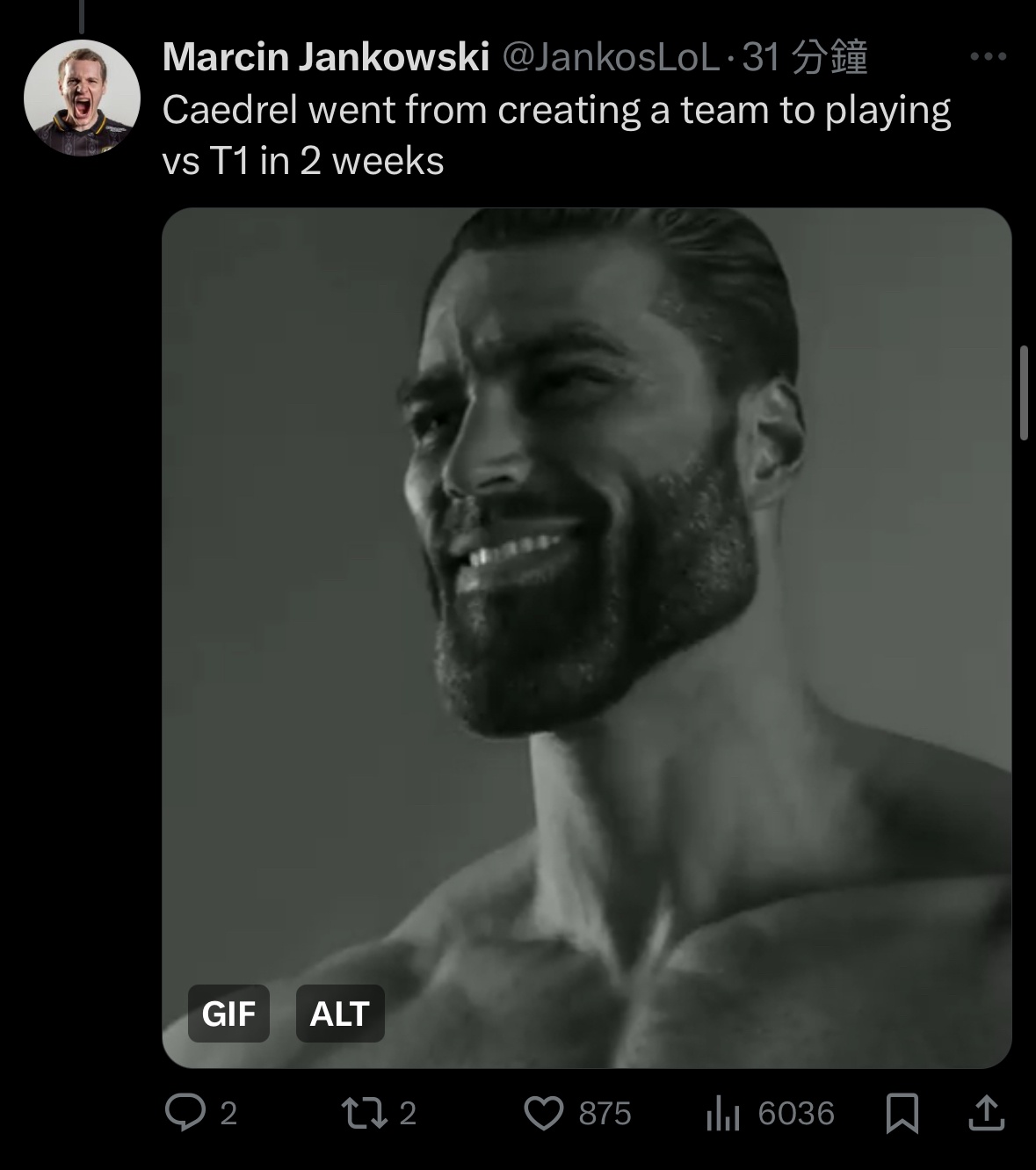
Task: Play the GIF in the tweet
Action: (586, 636)
